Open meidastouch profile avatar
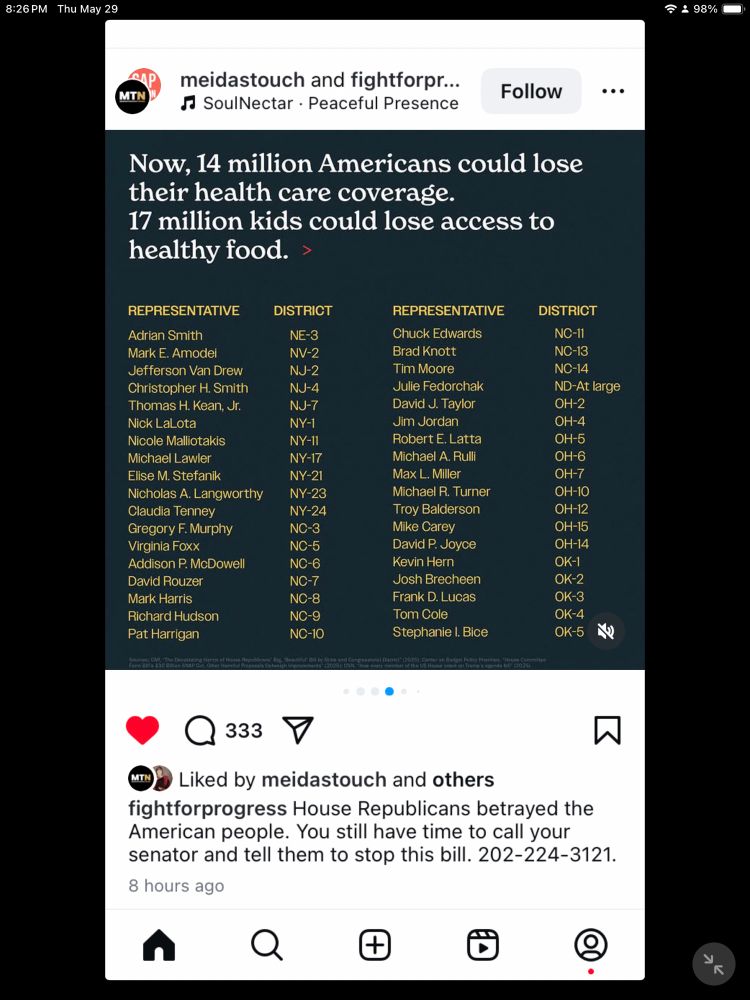The height and width of the screenshot is (1000, 750). point(134,93)
